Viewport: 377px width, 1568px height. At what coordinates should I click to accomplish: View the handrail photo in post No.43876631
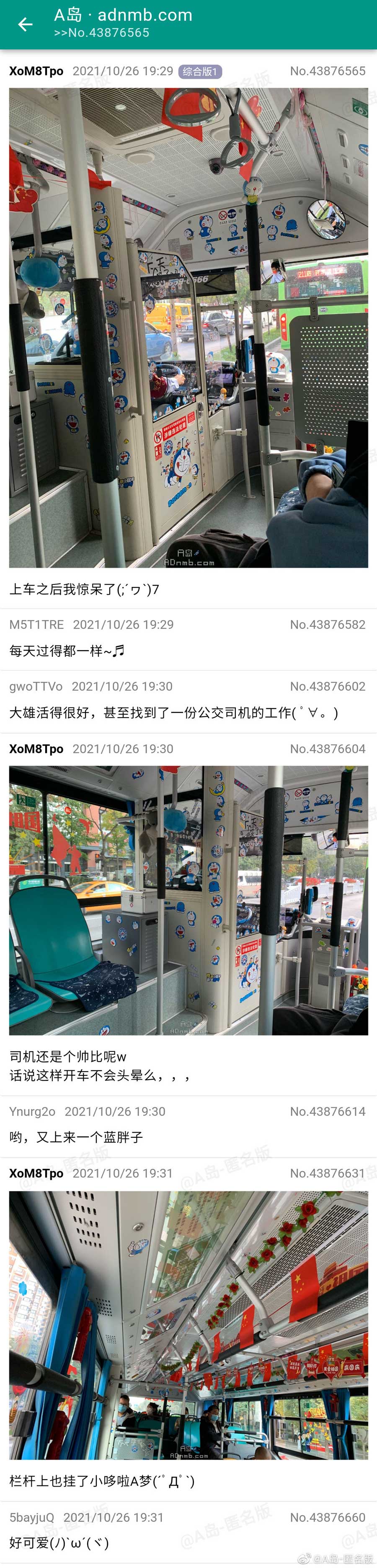[188, 1325]
